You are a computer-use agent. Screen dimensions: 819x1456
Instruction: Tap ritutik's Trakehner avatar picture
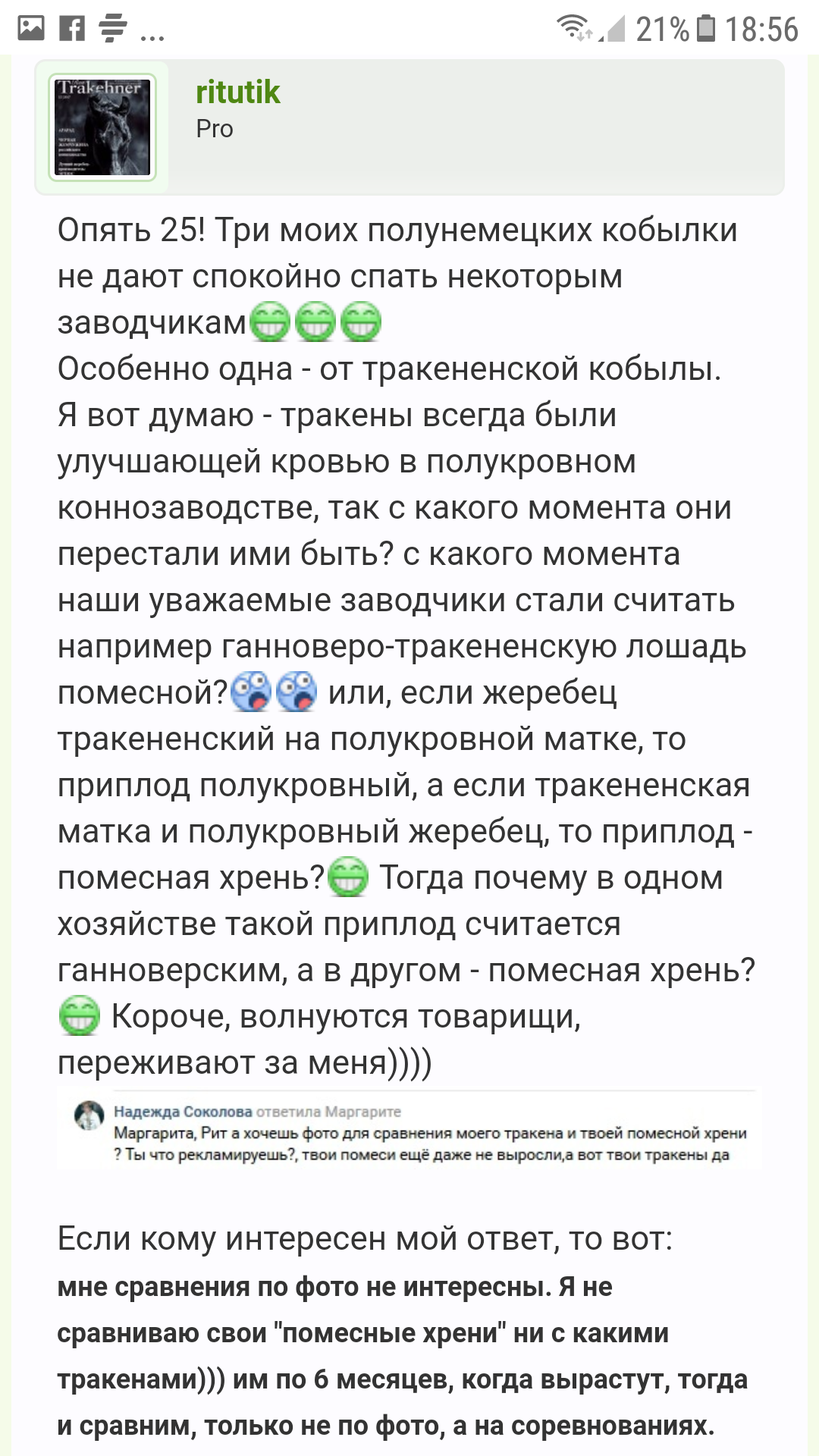[102, 127]
